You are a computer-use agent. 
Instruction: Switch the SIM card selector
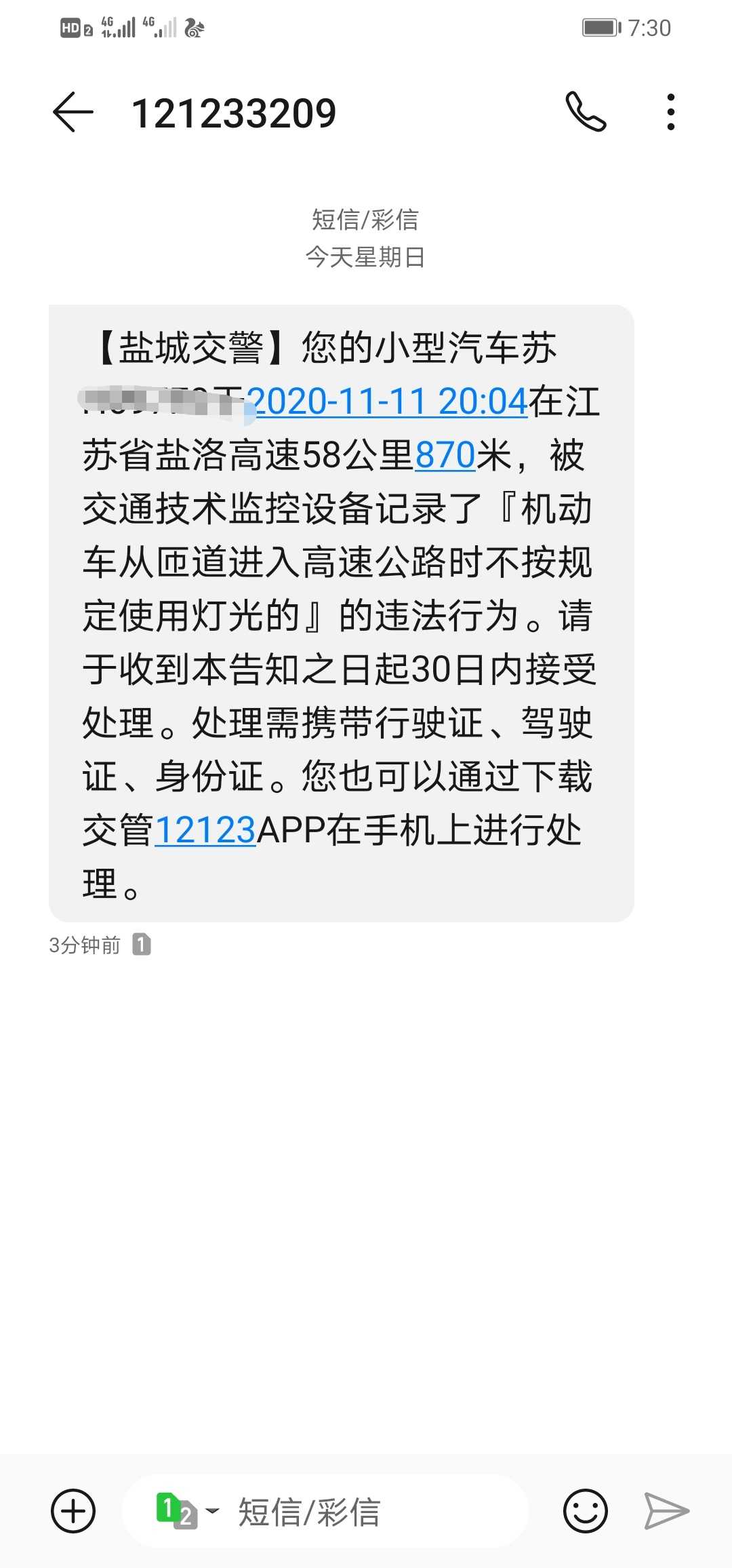tap(186, 1511)
